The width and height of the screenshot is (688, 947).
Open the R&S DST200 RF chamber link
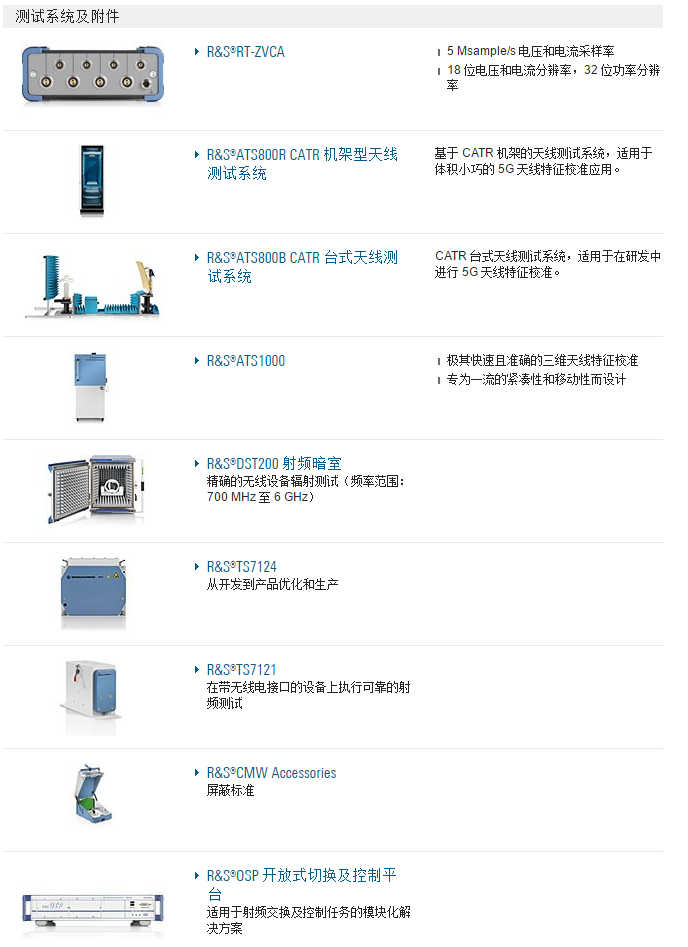(x=273, y=464)
